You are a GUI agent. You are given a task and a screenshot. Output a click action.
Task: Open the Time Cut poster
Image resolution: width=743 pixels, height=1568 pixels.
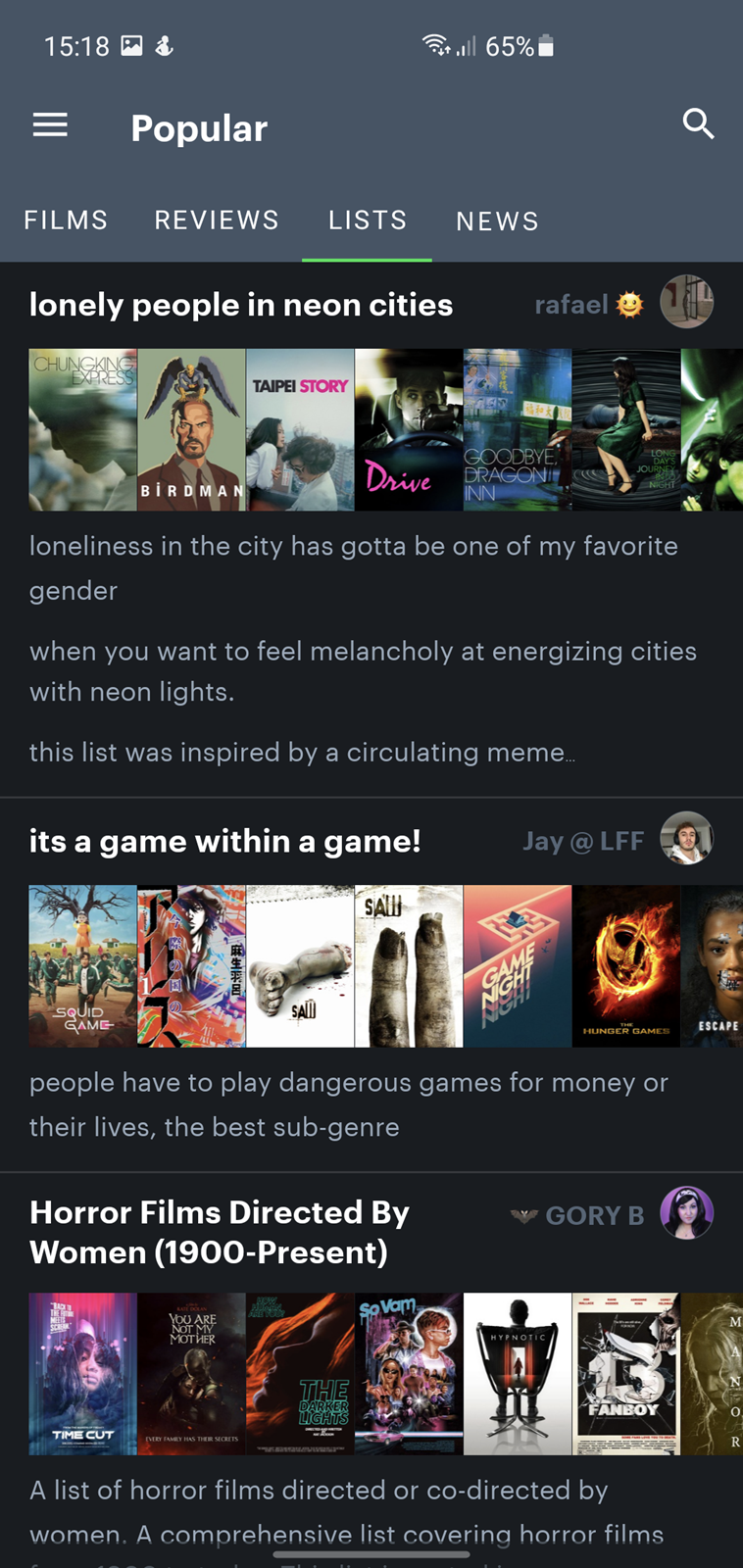(x=82, y=1374)
